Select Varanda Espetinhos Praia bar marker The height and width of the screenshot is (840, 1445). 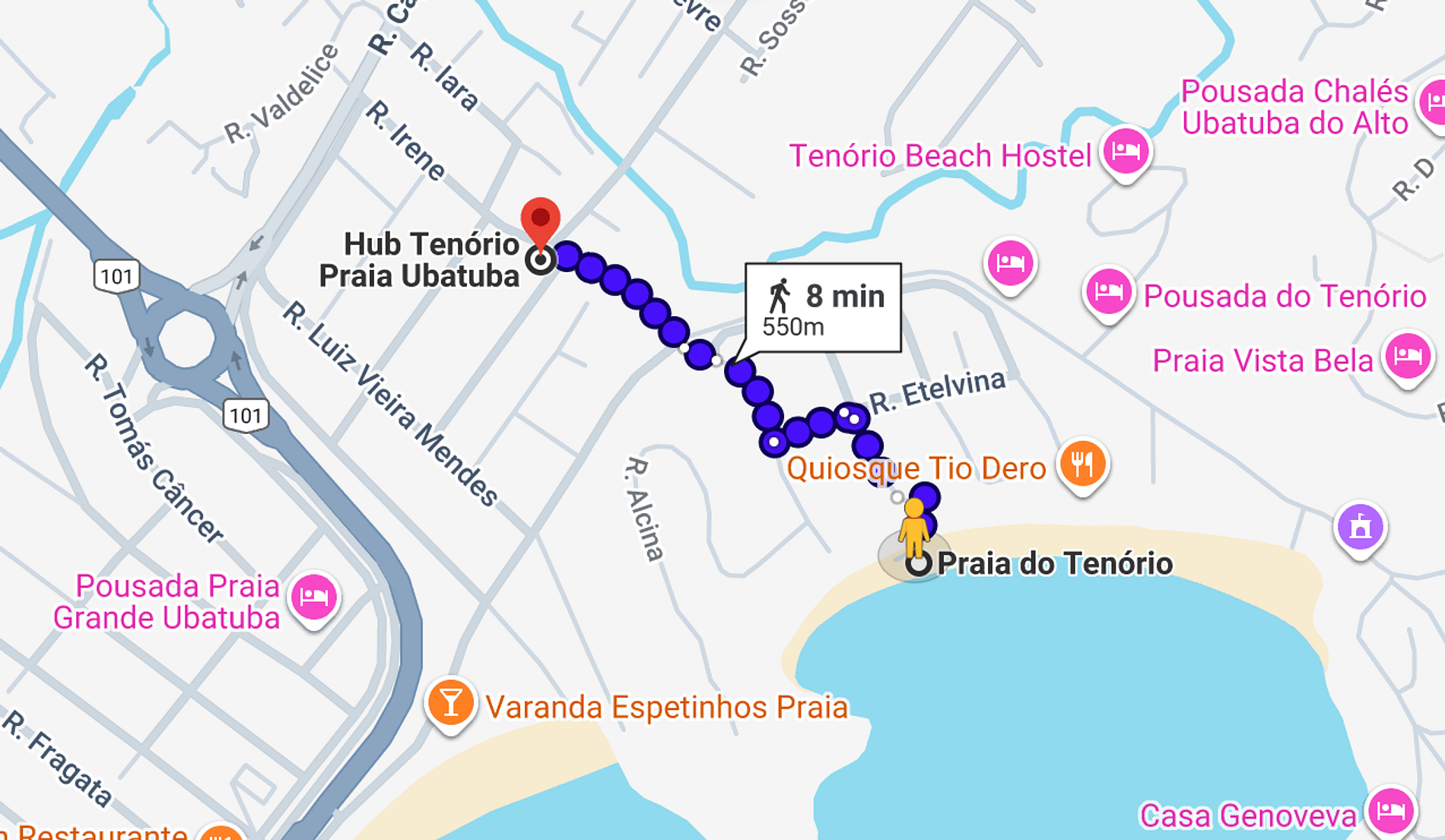pos(450,703)
